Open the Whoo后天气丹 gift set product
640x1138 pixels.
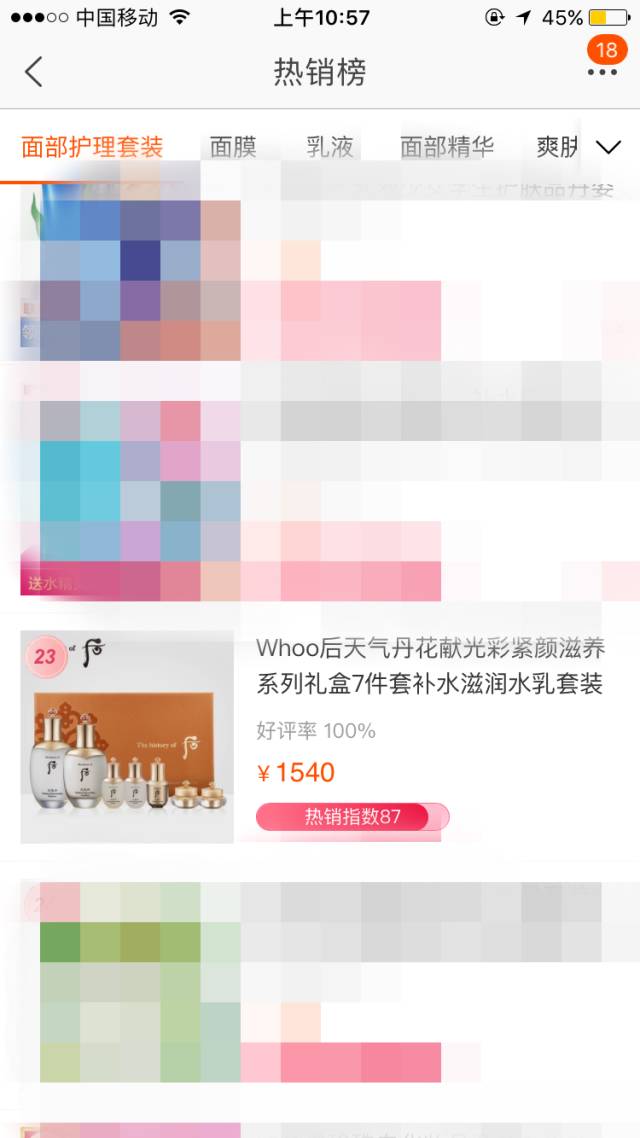[430, 666]
